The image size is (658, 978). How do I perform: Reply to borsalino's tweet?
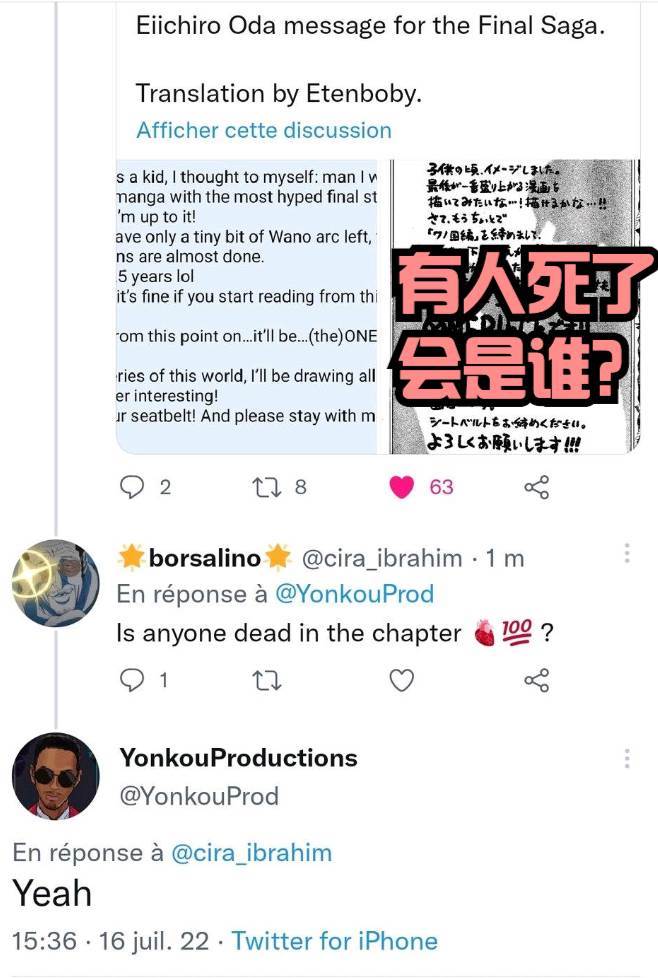132,680
